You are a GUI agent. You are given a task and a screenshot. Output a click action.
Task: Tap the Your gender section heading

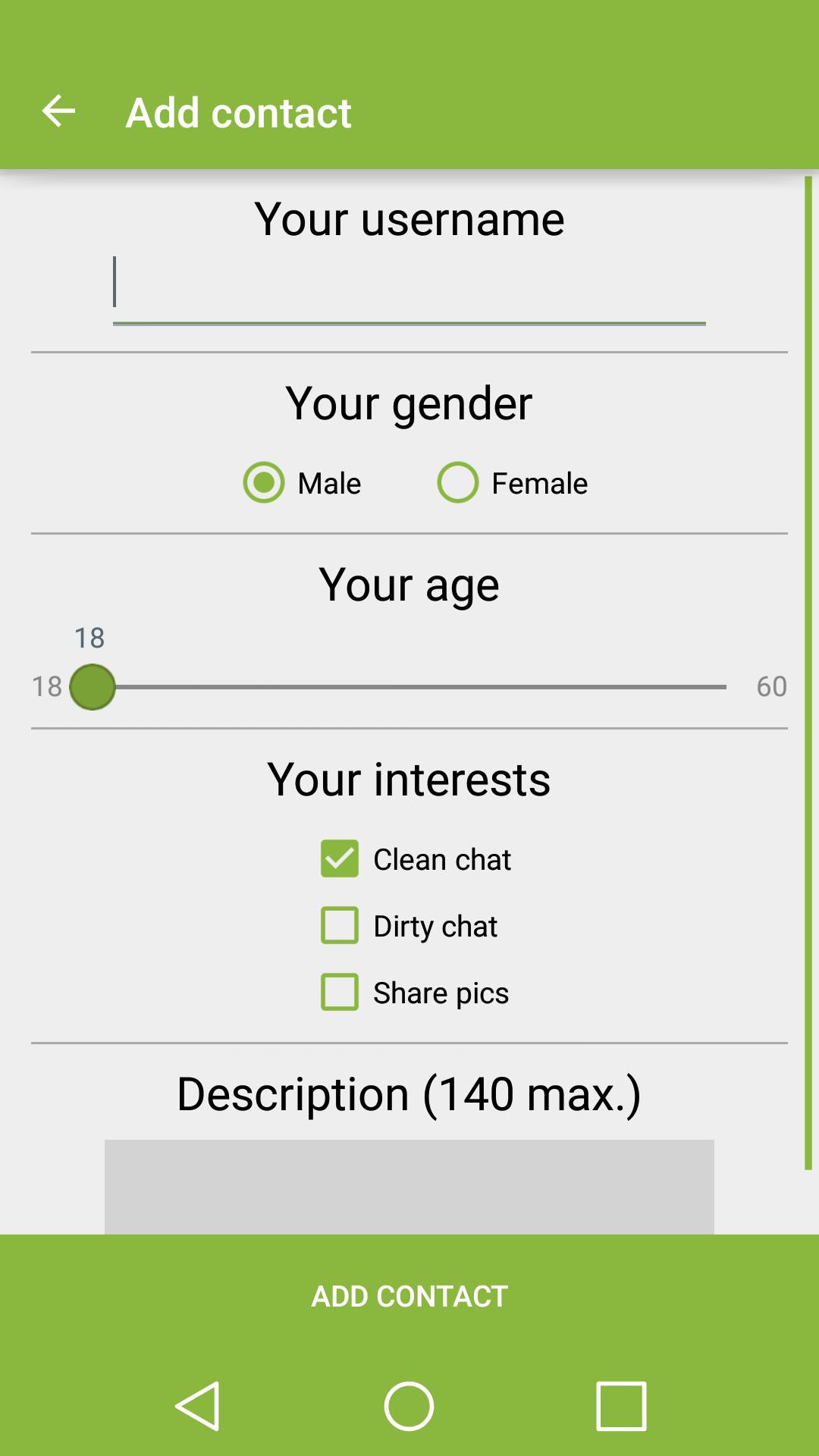(409, 403)
